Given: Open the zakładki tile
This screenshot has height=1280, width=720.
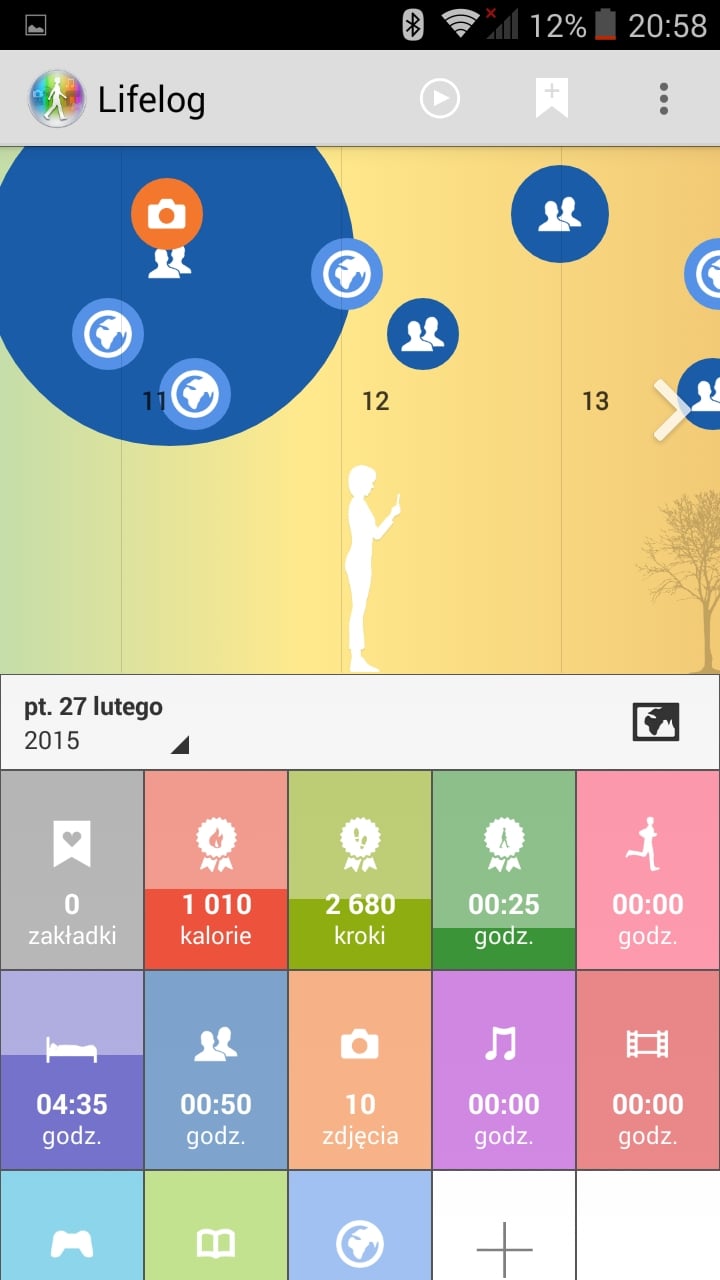Looking at the screenshot, I should tap(72, 870).
